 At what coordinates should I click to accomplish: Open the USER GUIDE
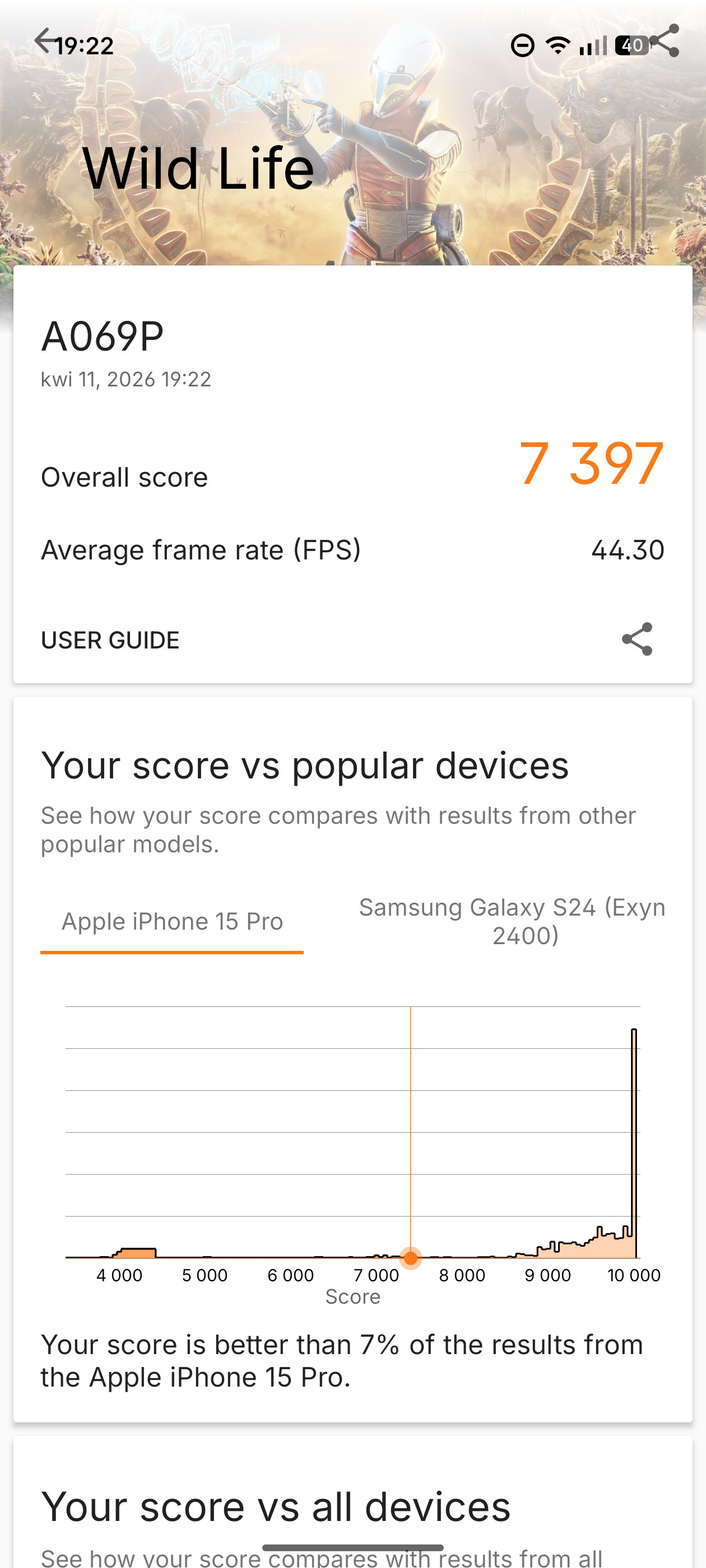pos(110,640)
